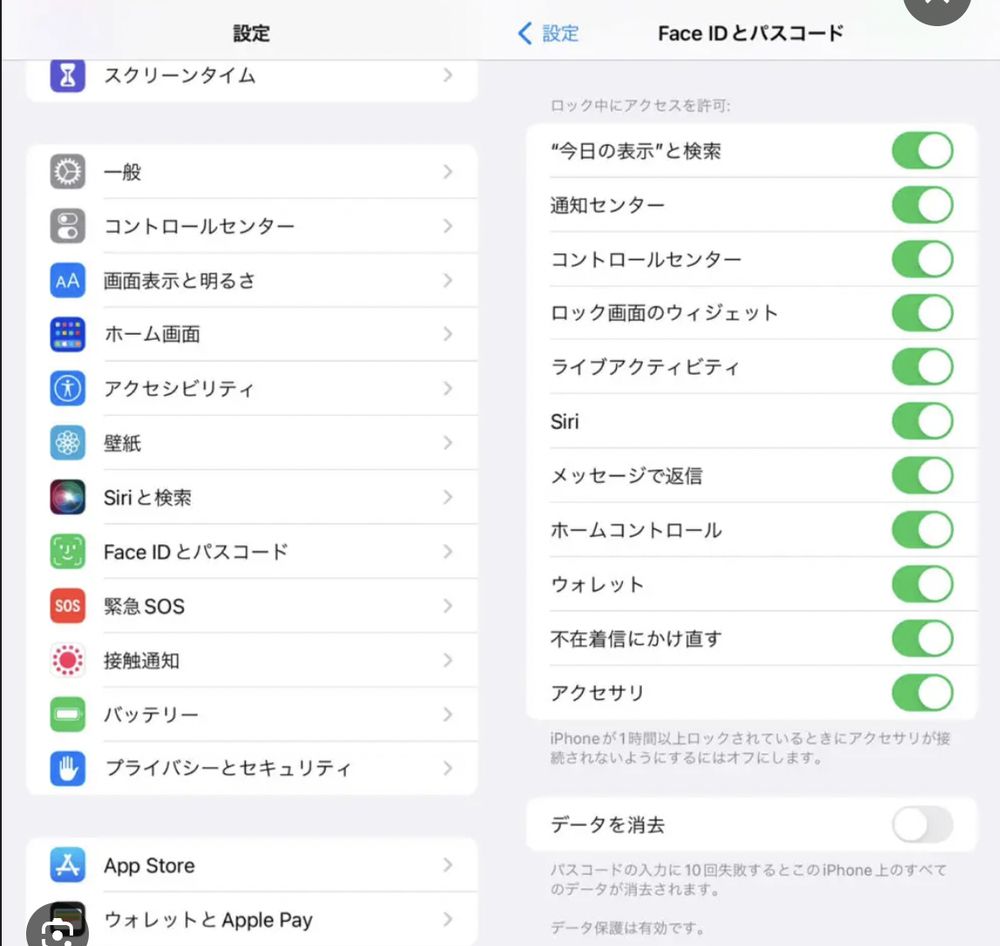Open 一般 settings

[251, 172]
